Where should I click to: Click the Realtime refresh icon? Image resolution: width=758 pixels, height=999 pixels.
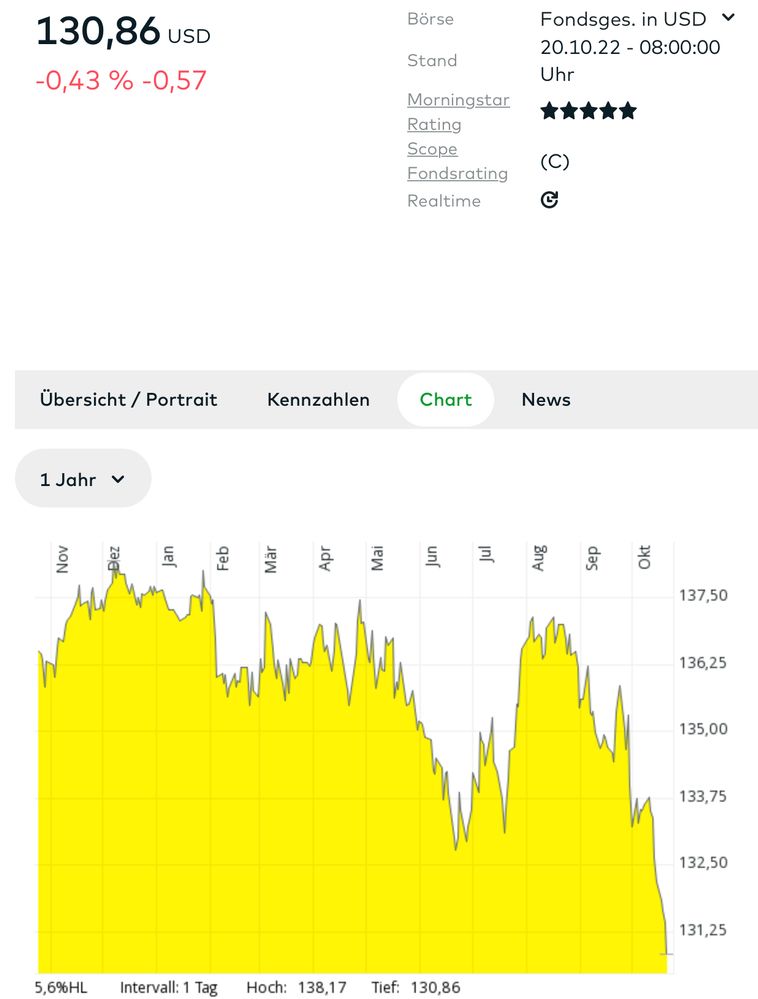[x=550, y=200]
